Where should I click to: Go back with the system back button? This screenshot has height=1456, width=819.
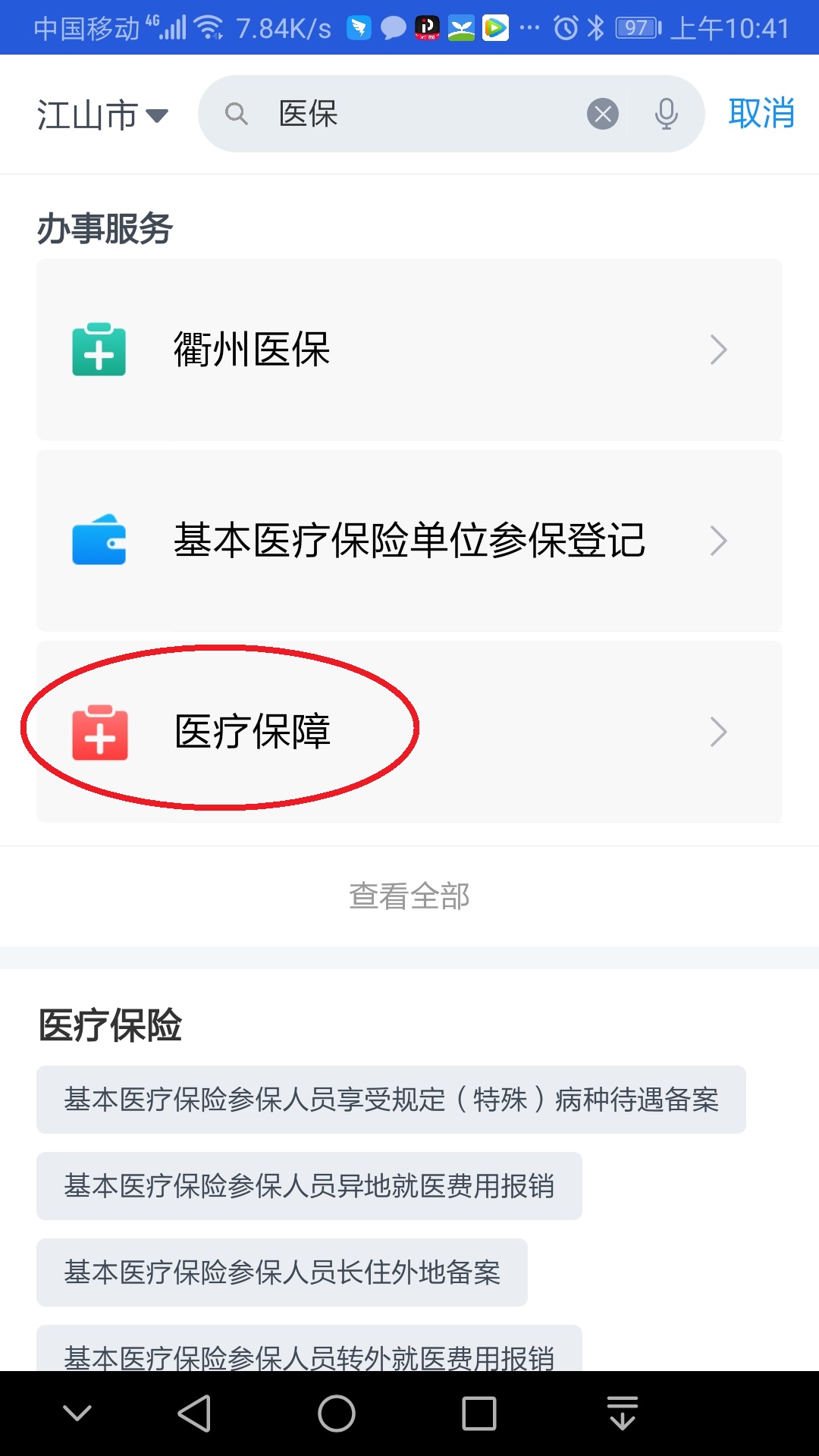click(x=194, y=1414)
